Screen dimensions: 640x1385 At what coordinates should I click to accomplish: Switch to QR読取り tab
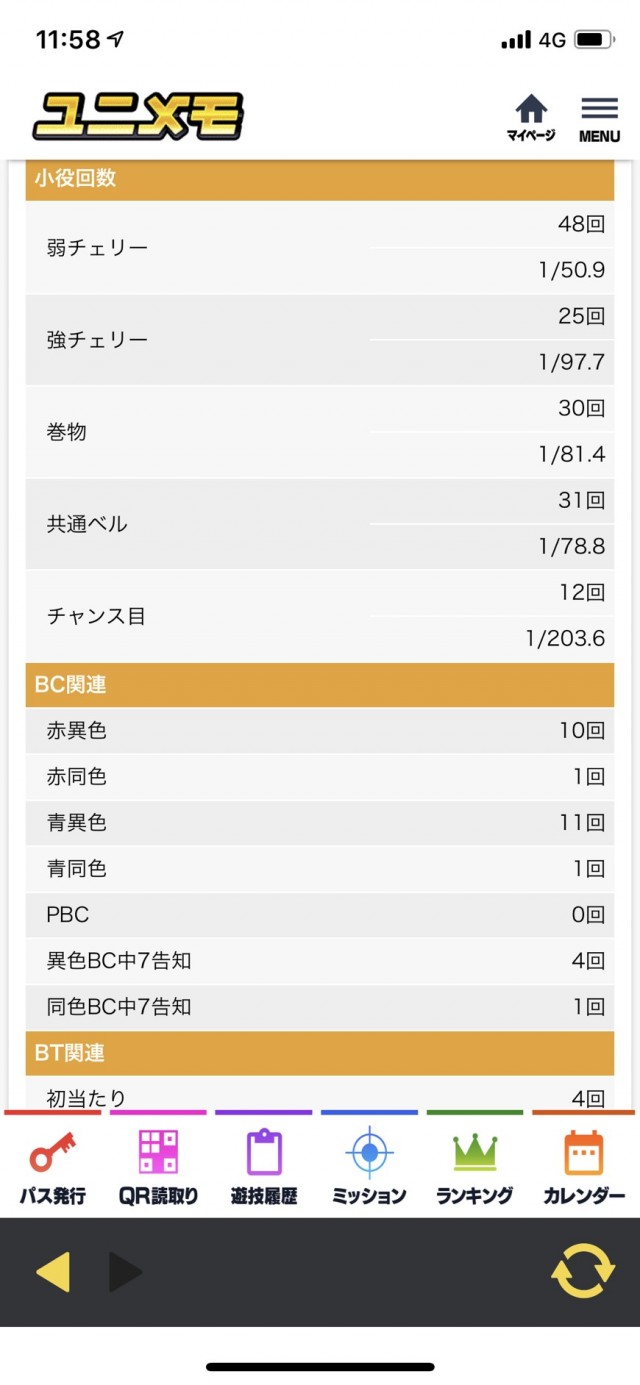tap(158, 1165)
